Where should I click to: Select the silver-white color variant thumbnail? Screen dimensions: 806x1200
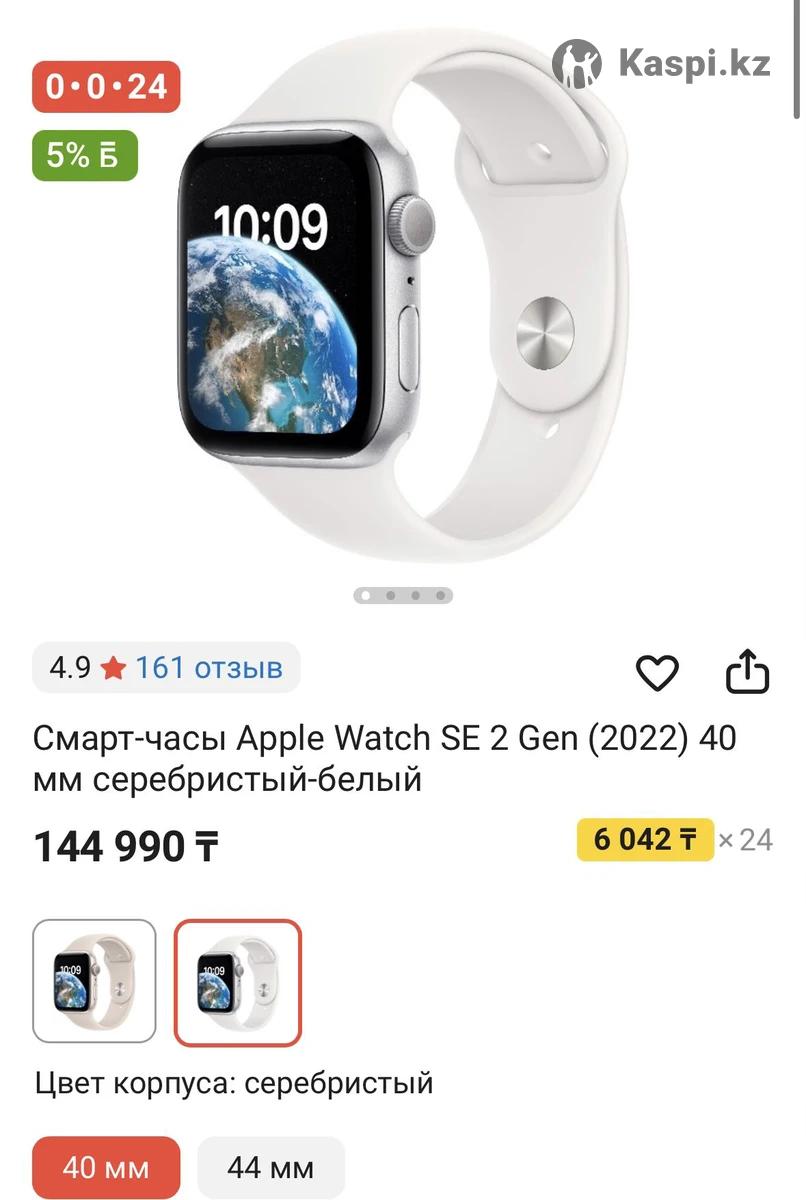(237, 982)
